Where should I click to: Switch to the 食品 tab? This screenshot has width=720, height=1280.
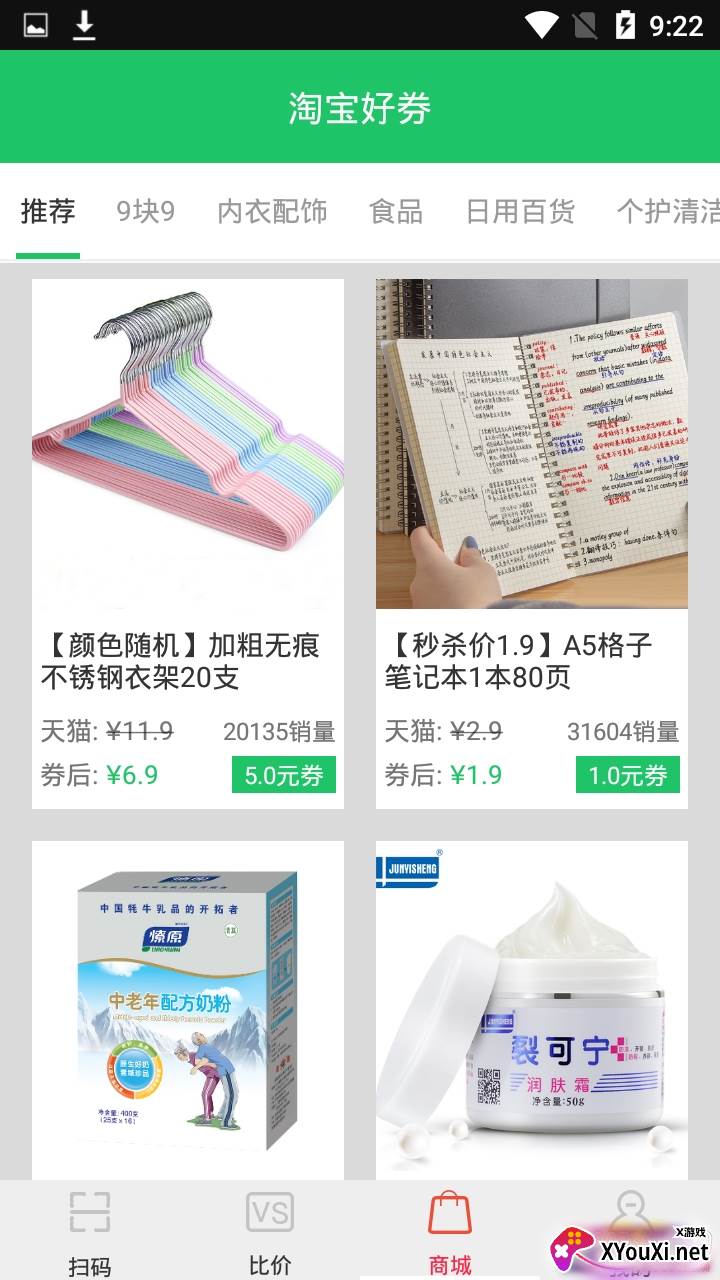tap(396, 212)
